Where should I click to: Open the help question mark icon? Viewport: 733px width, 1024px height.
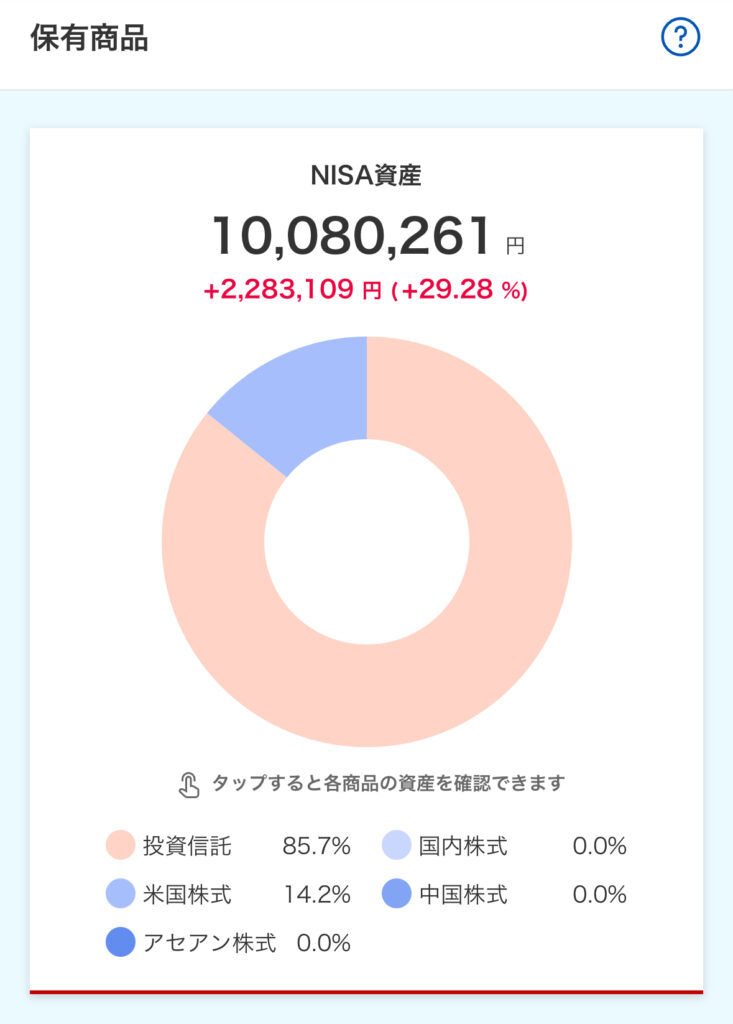point(681,38)
